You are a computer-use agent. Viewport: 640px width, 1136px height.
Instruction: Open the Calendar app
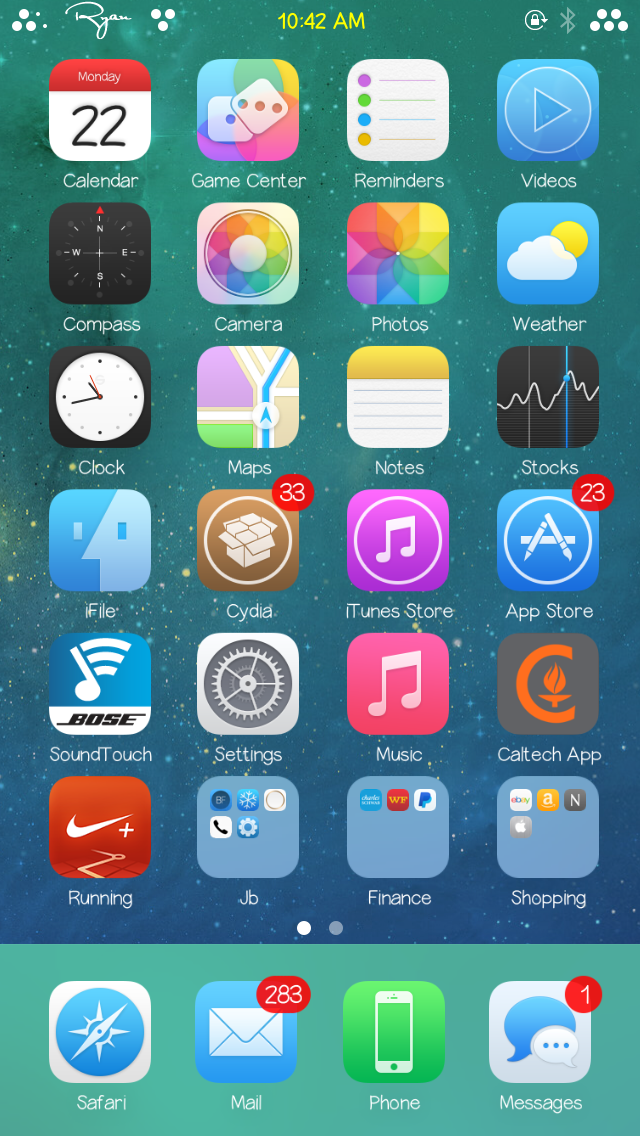100,110
